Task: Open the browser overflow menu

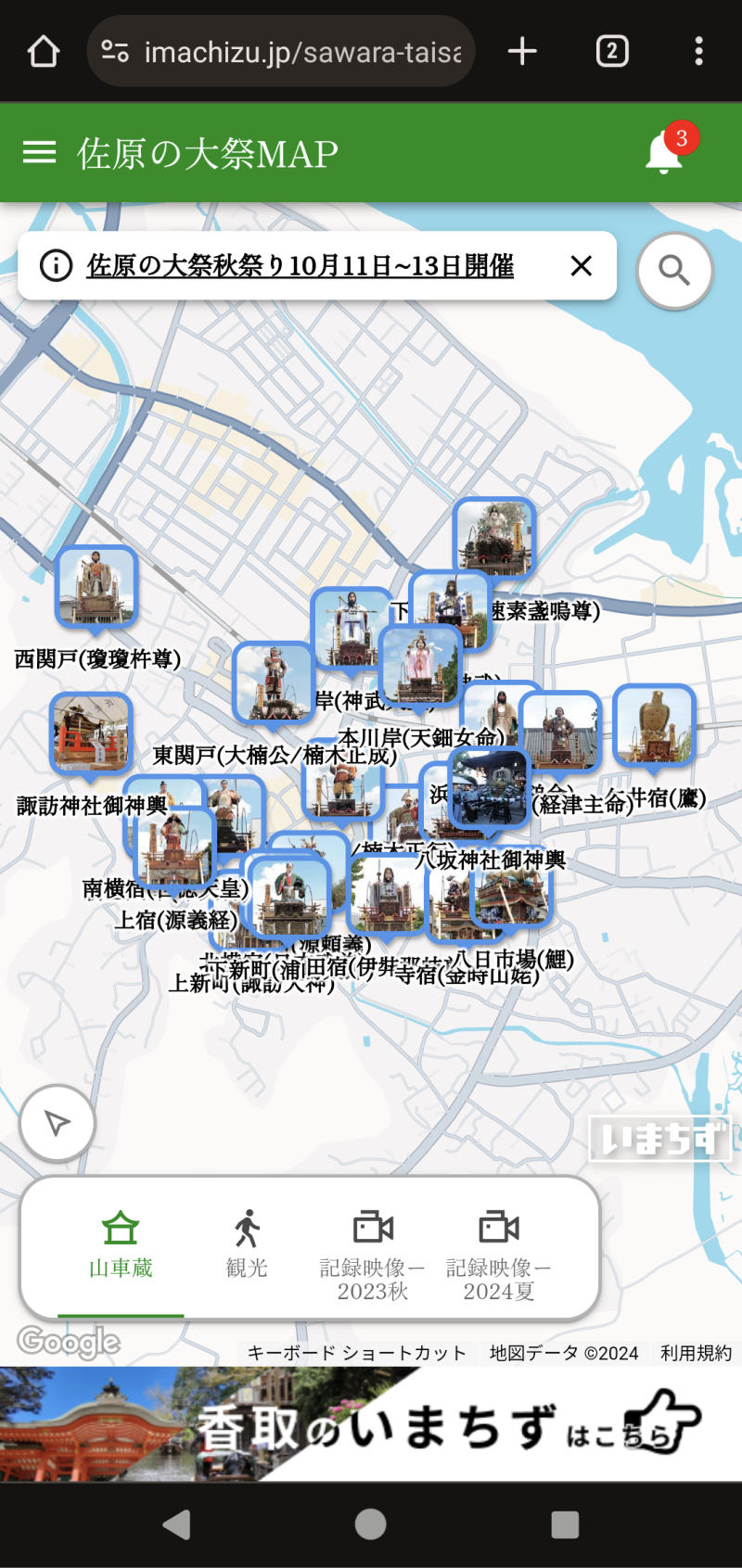Action: [698, 51]
